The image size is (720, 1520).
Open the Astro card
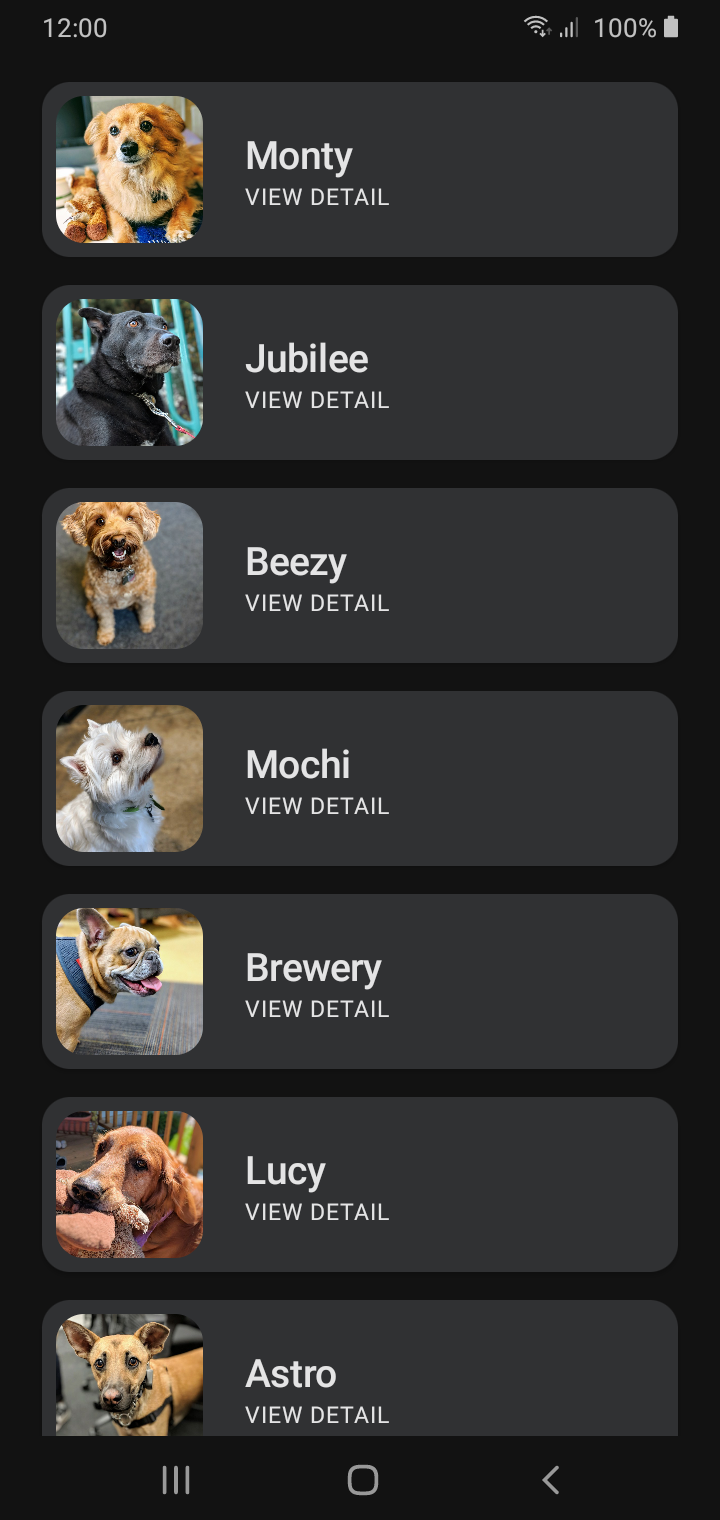click(x=360, y=1370)
